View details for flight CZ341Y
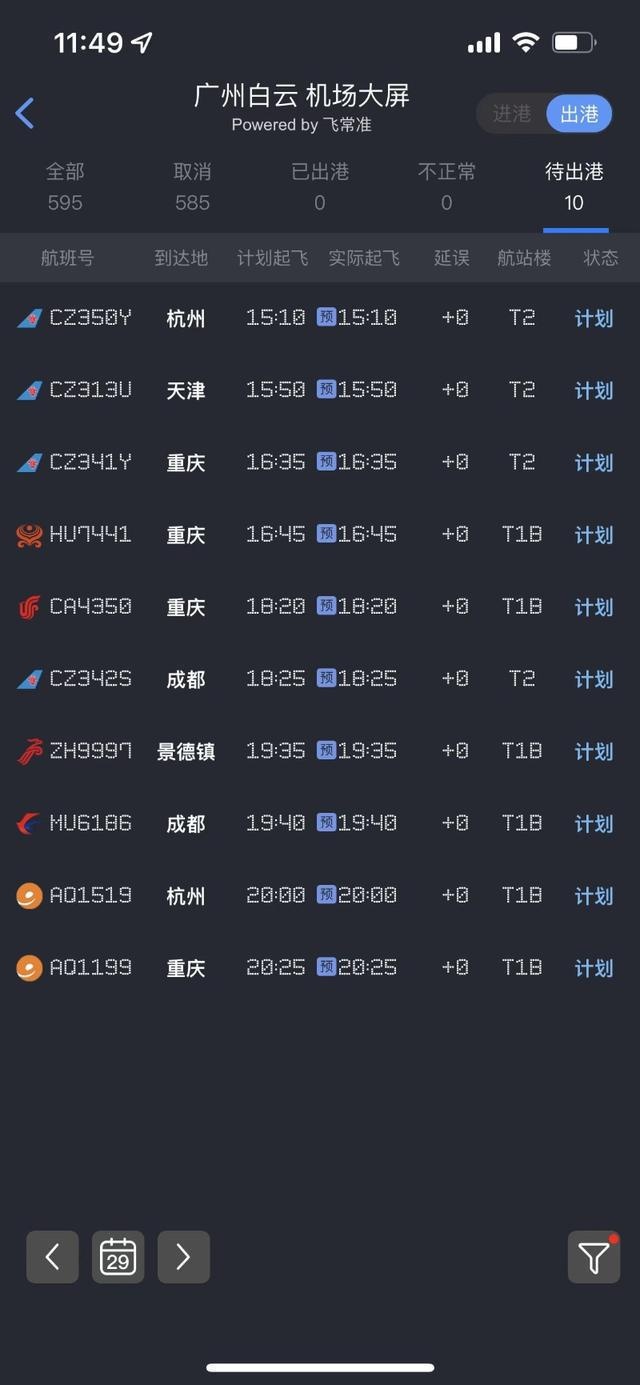Viewport: 640px width, 1385px height. click(320, 462)
